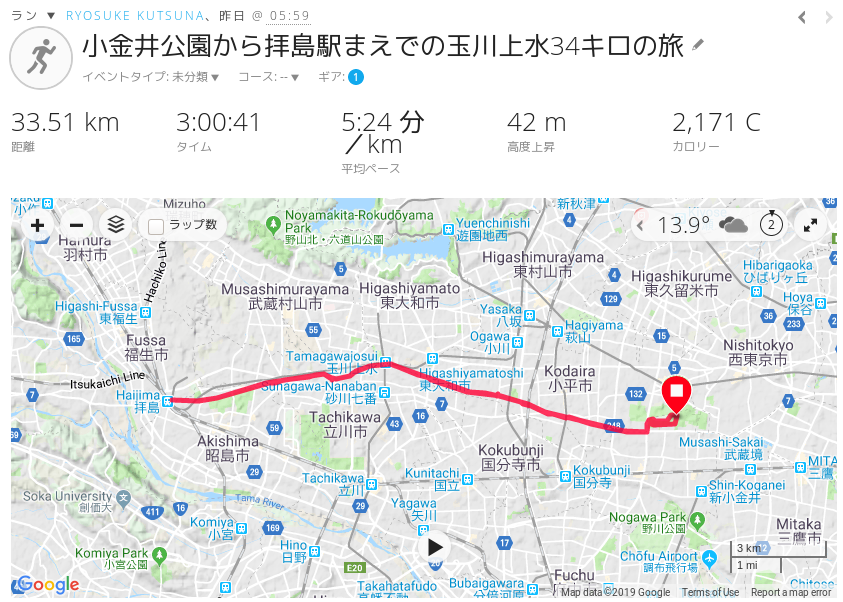This screenshot has height=602, width=843.
Task: Expand the map to fullscreen
Action: click(x=812, y=225)
